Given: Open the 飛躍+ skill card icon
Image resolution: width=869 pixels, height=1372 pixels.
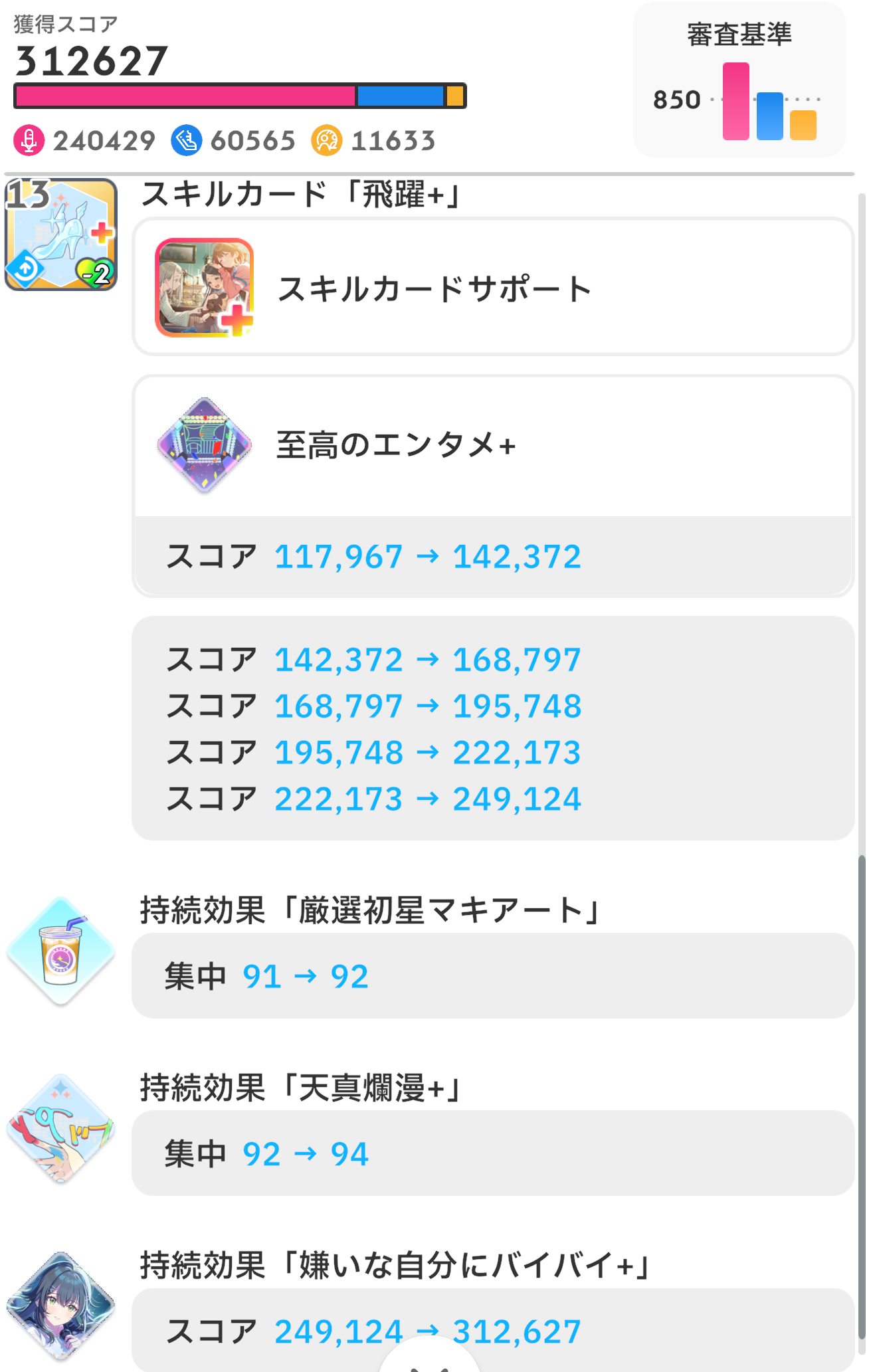Looking at the screenshot, I should pos(61,235).
